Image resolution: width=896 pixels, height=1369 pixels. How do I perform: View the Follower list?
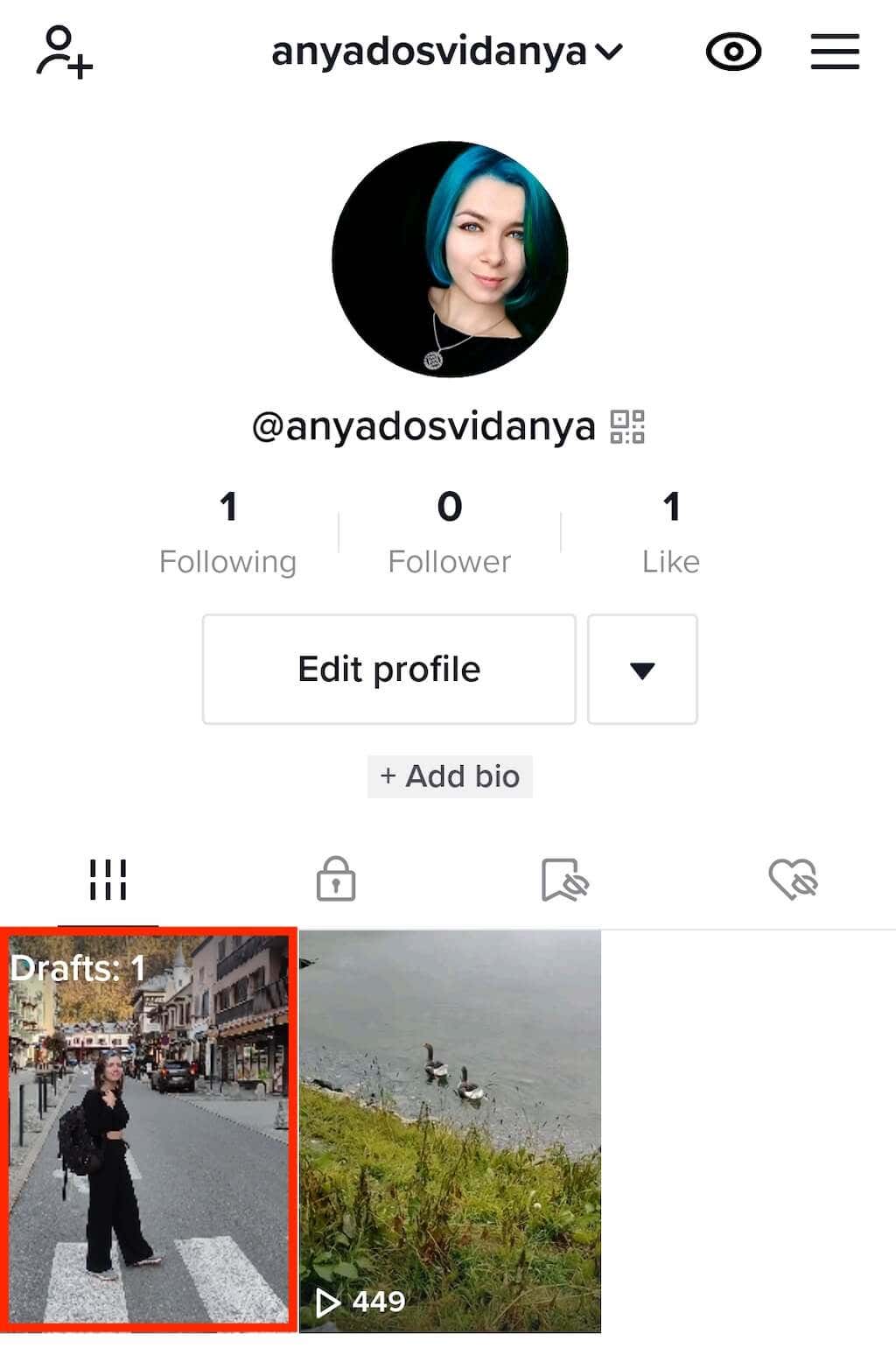[449, 532]
